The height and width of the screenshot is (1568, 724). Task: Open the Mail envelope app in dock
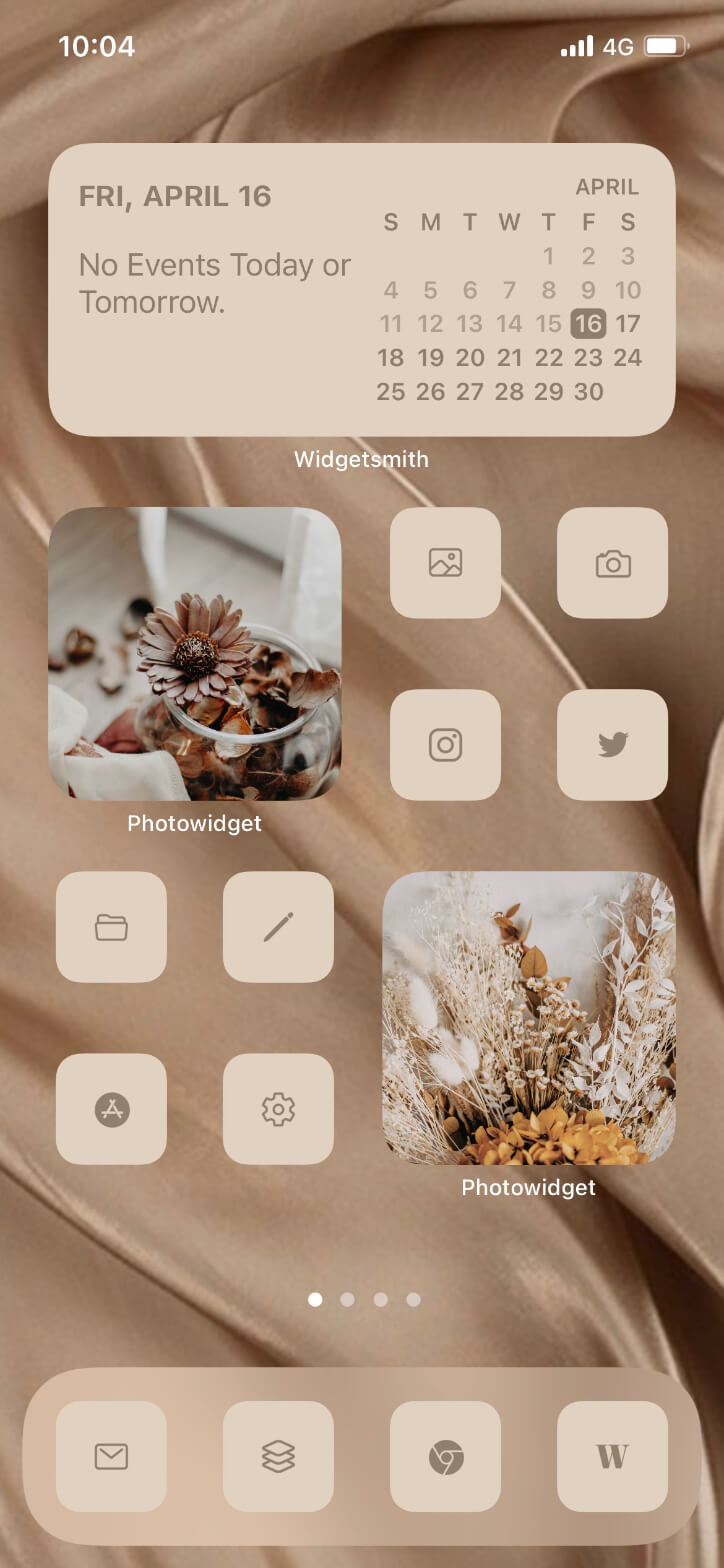111,1457
